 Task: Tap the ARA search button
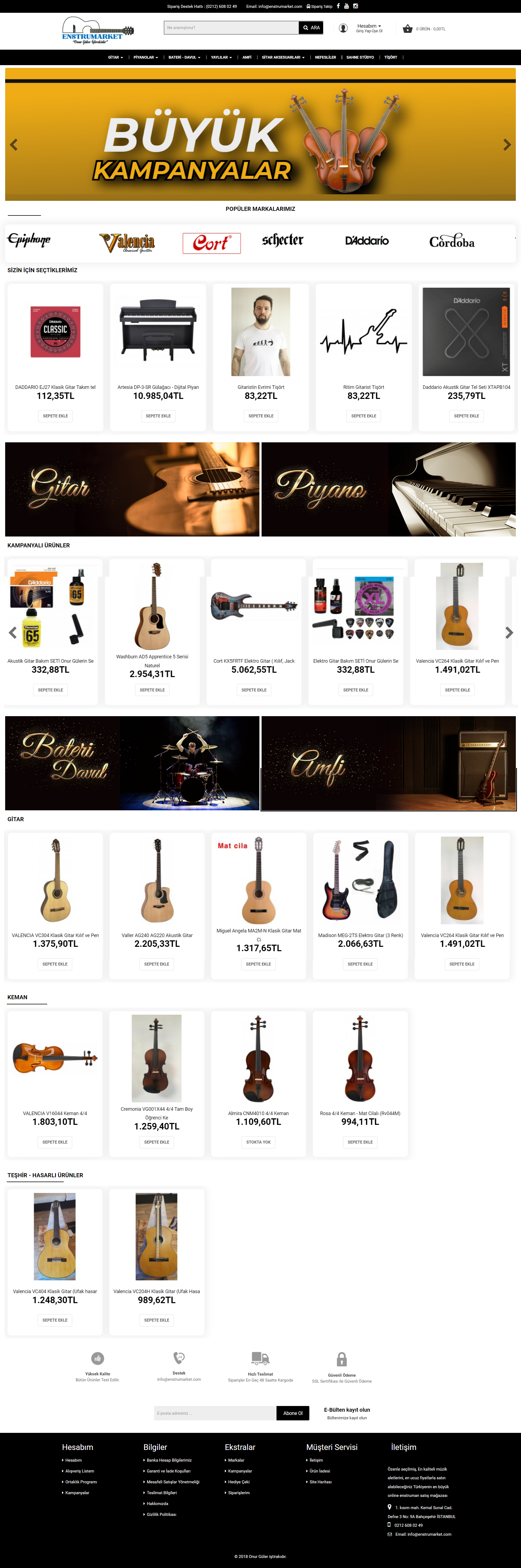pos(311,28)
